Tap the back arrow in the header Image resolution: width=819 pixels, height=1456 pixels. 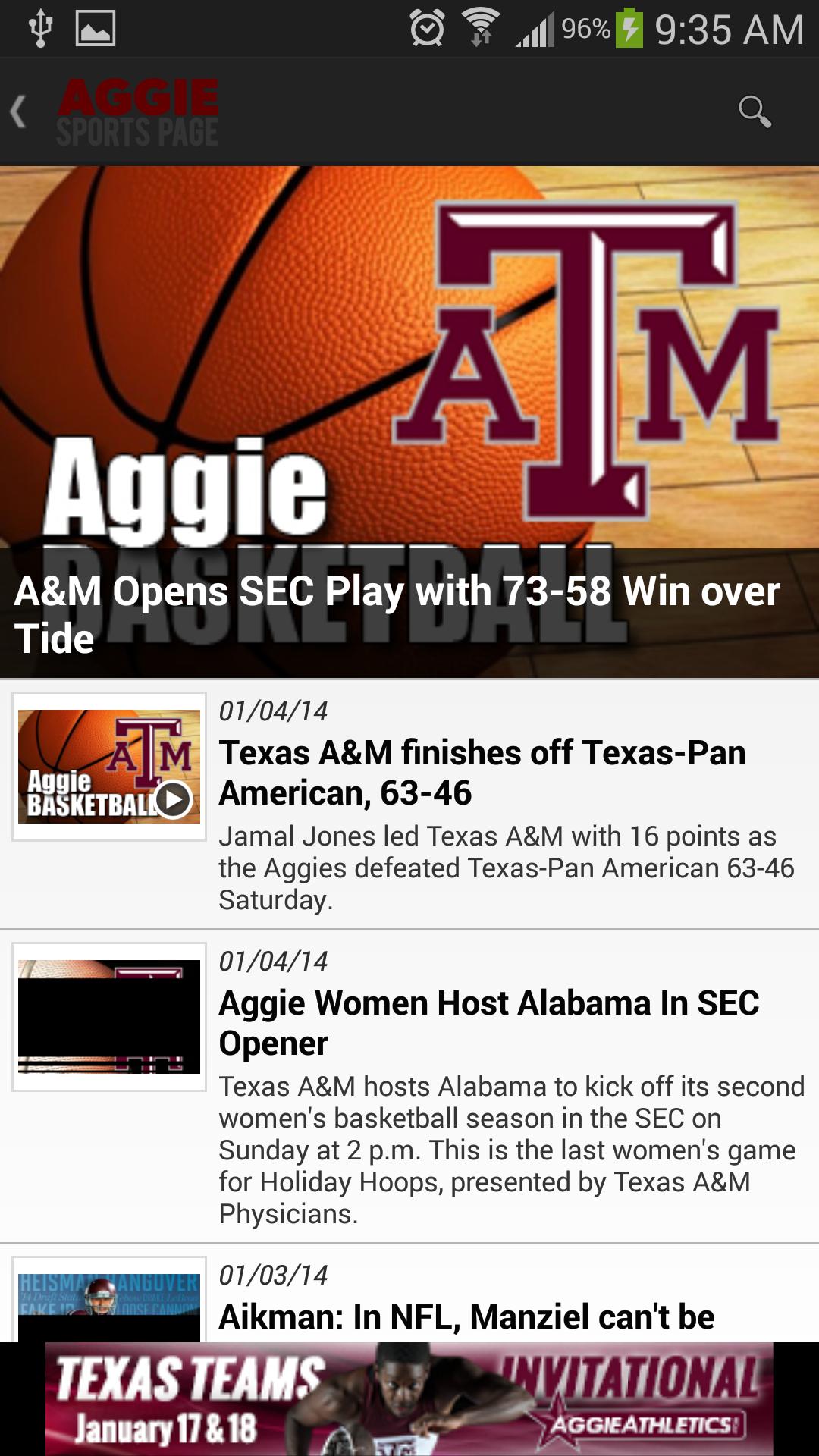pyautogui.click(x=19, y=111)
